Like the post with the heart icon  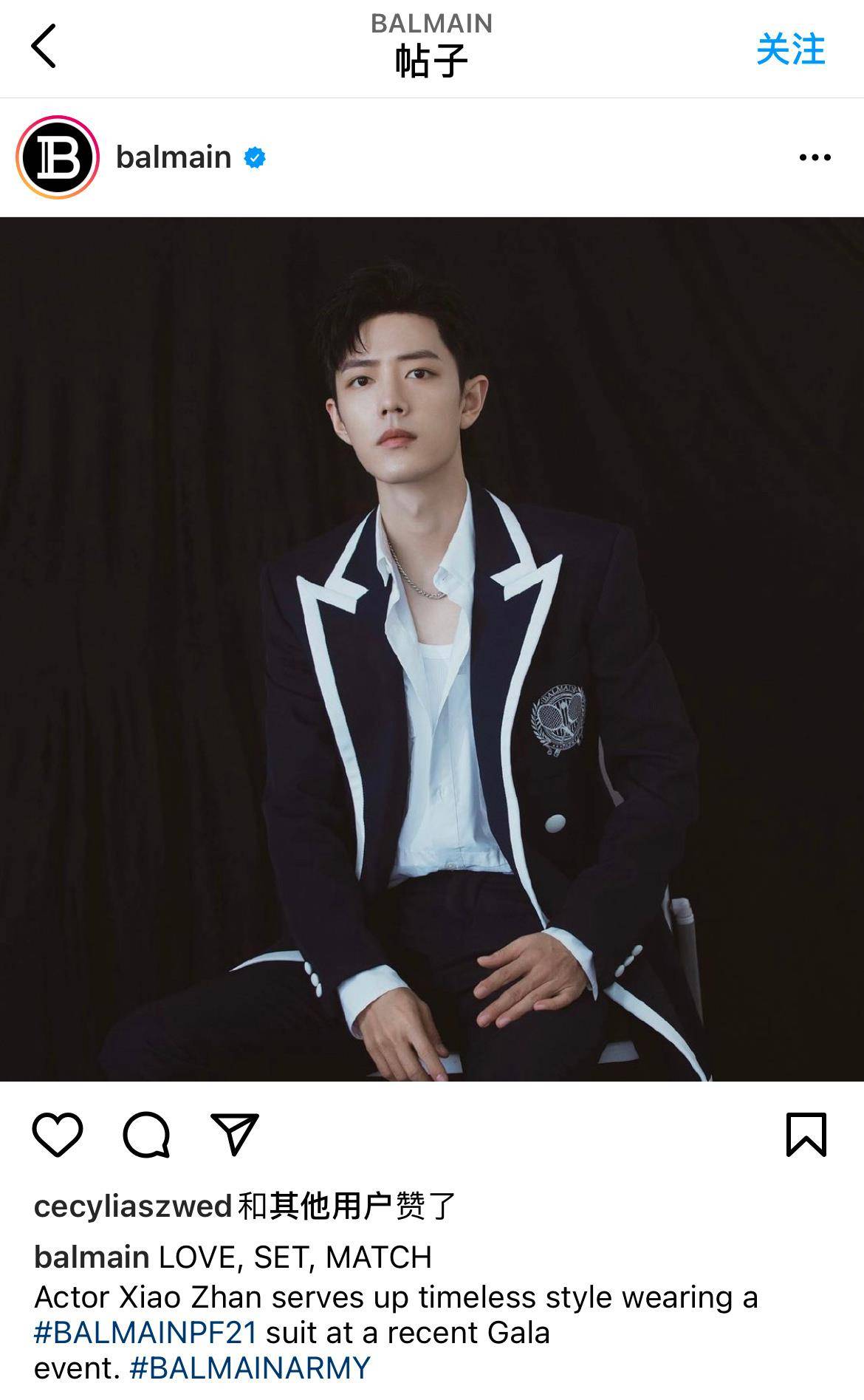pos(58,1135)
